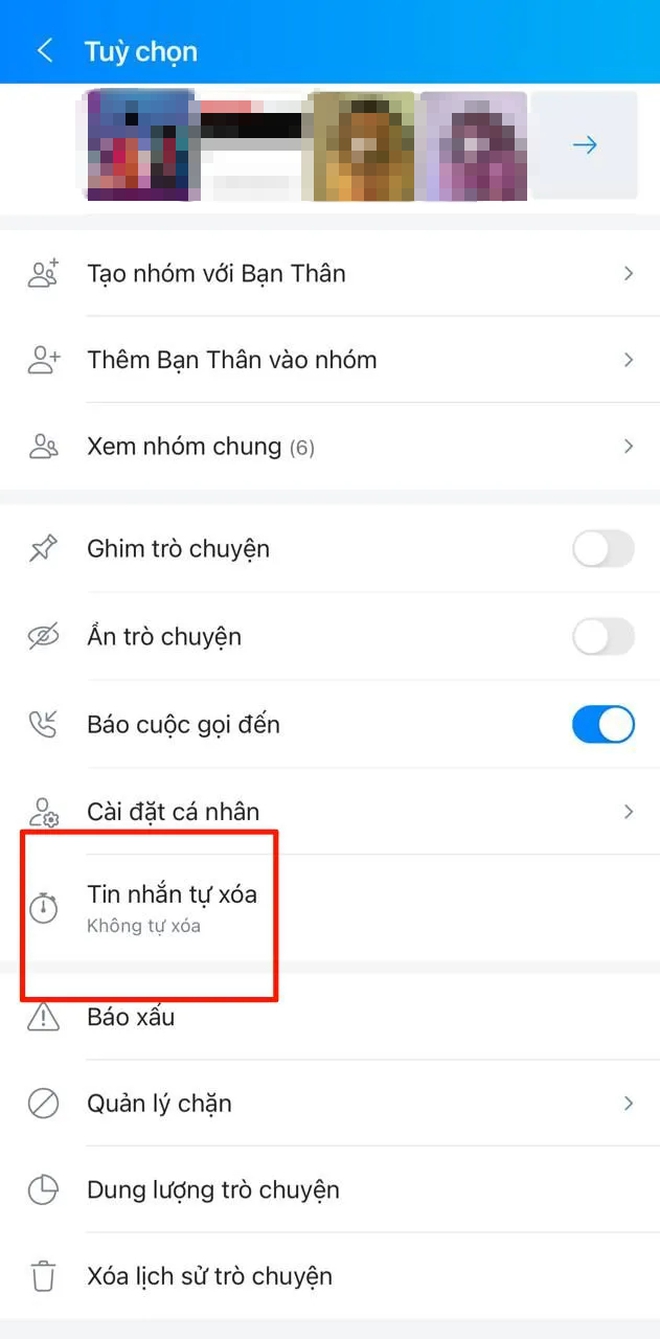Enable Ghim trò chuyện switch
Screen dimensions: 660x1339
(x=603, y=549)
